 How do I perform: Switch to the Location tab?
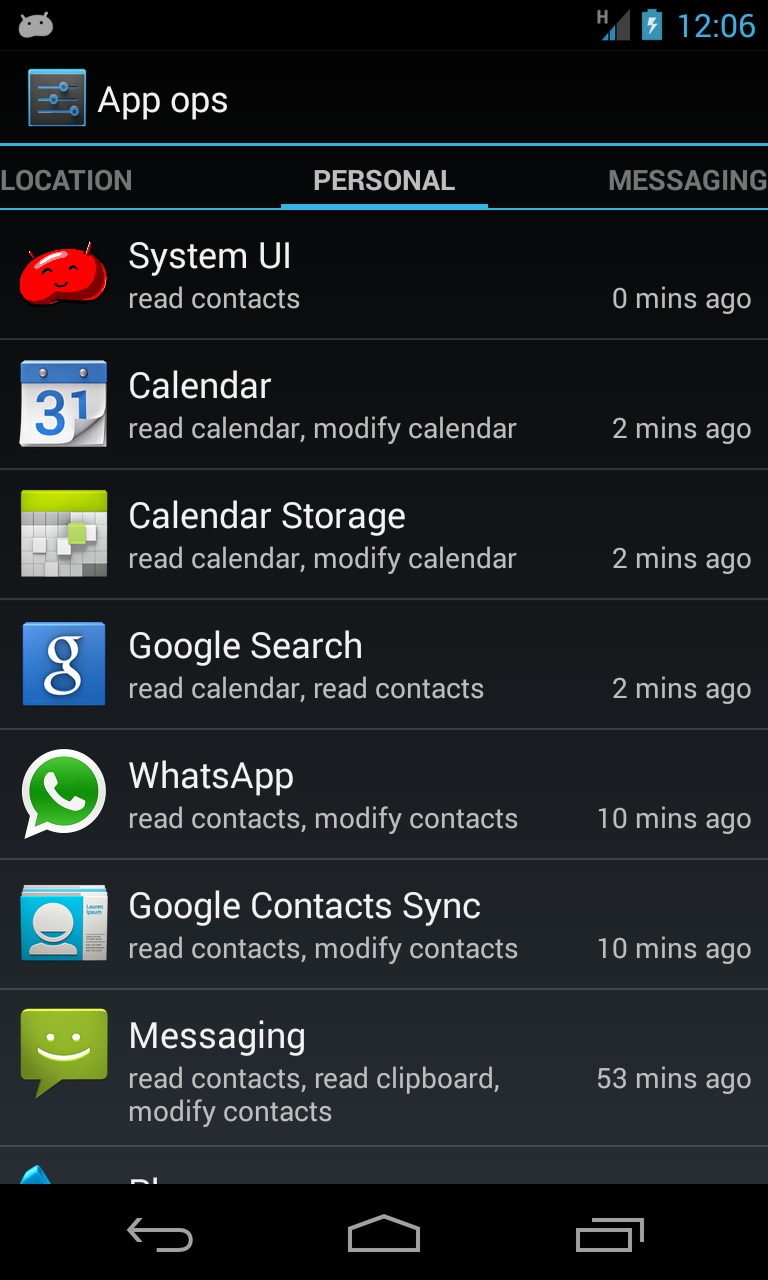pyautogui.click(x=66, y=180)
